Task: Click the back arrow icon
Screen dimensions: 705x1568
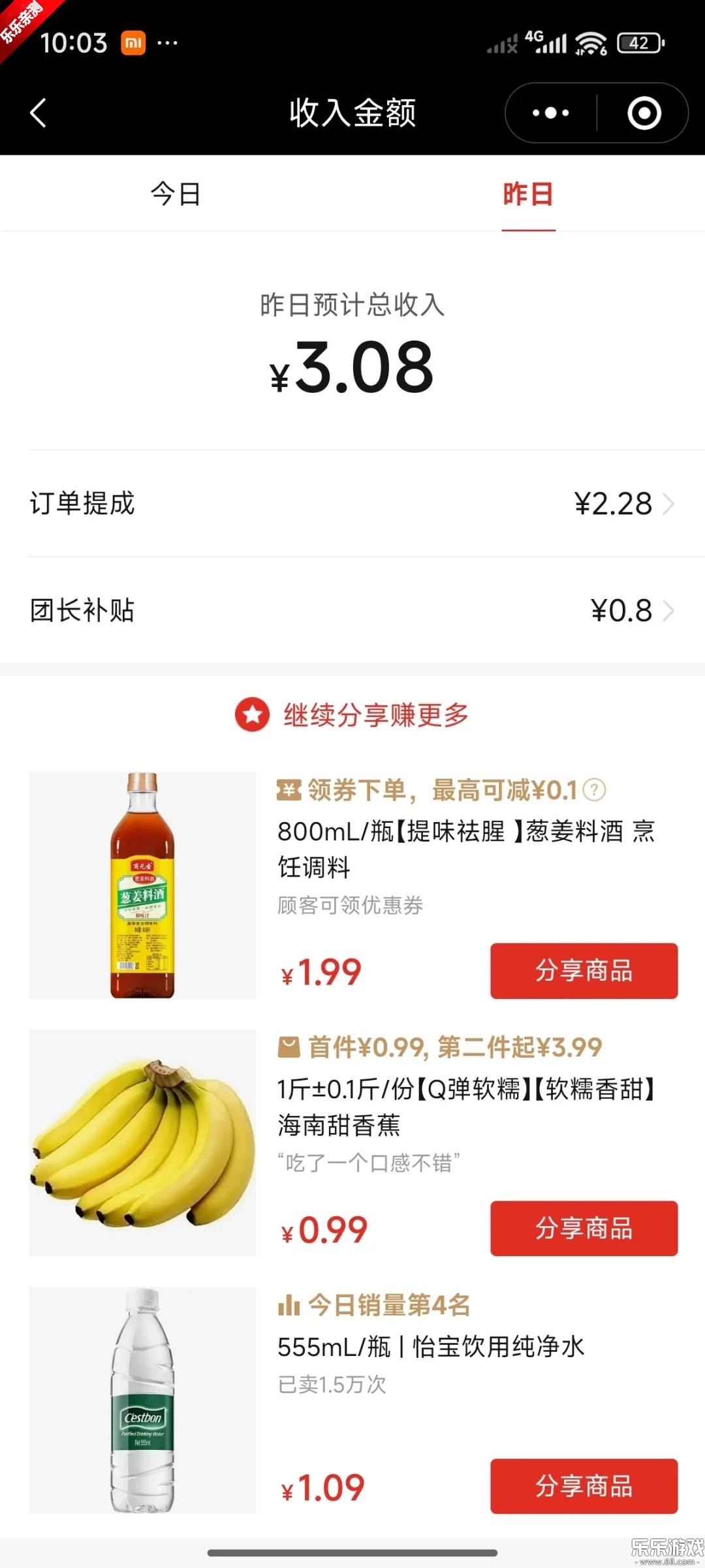Action: point(38,112)
